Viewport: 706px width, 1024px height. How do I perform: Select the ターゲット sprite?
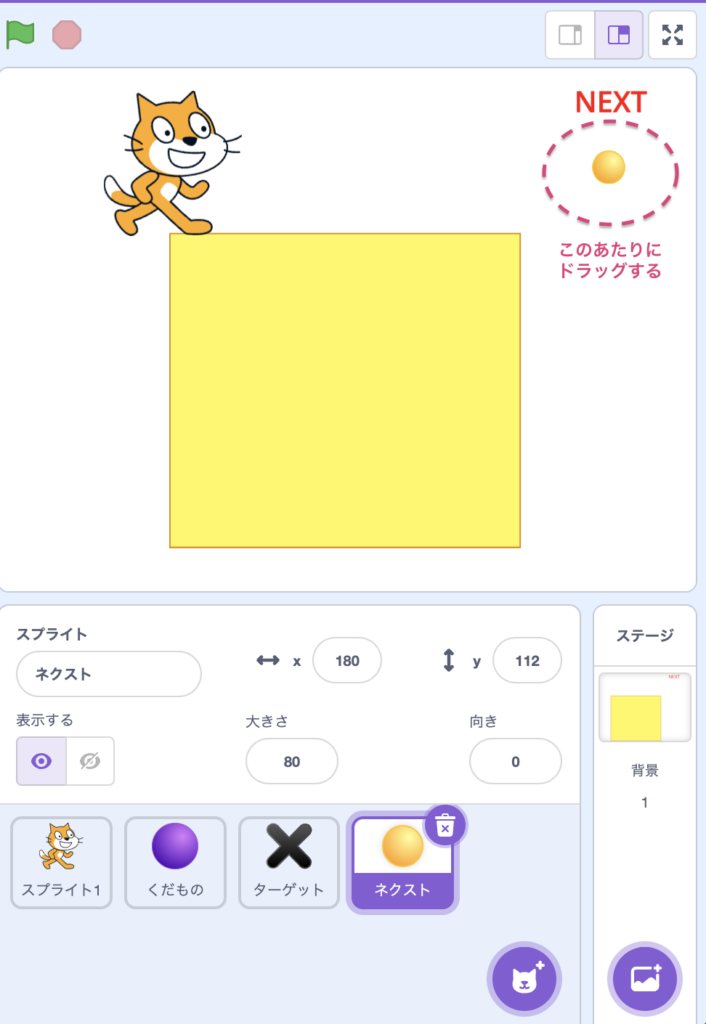tap(289, 862)
